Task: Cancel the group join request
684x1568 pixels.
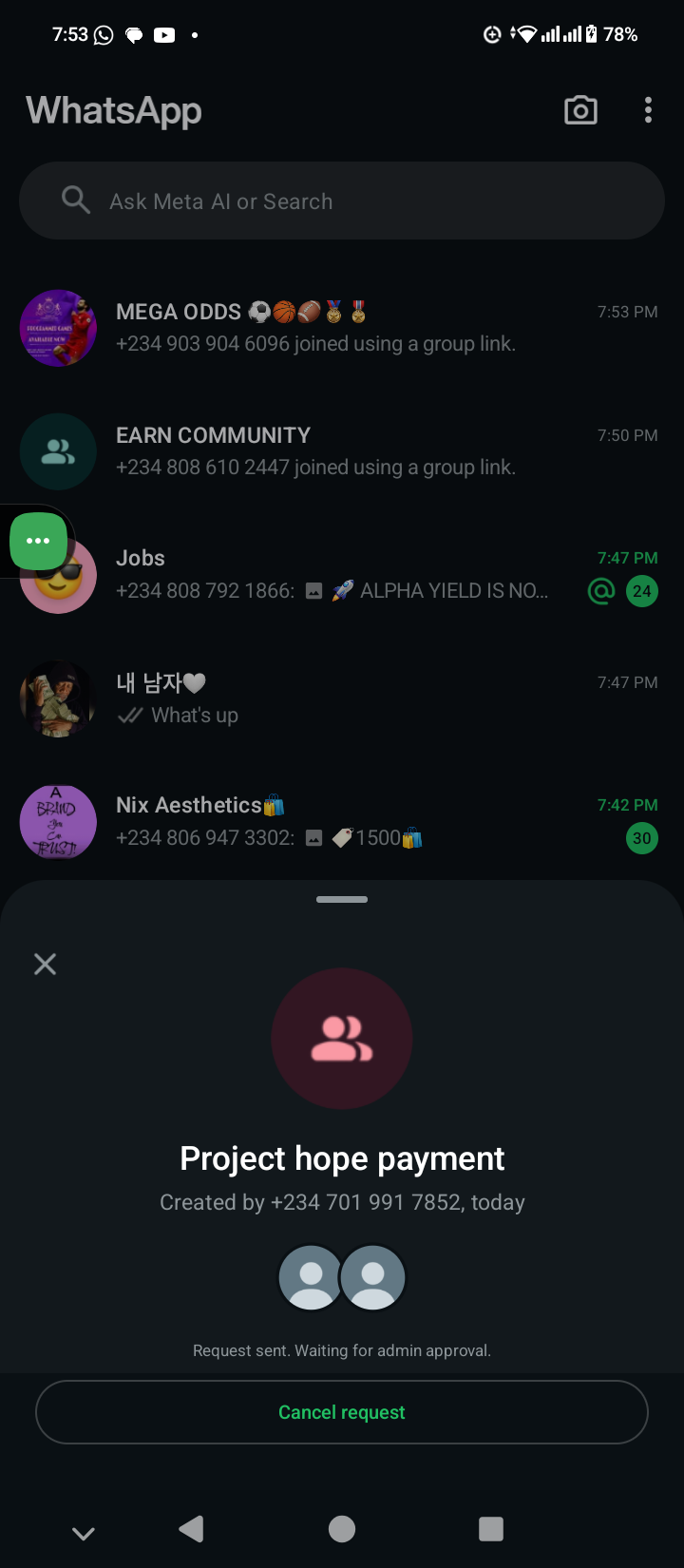Action: [342, 1412]
